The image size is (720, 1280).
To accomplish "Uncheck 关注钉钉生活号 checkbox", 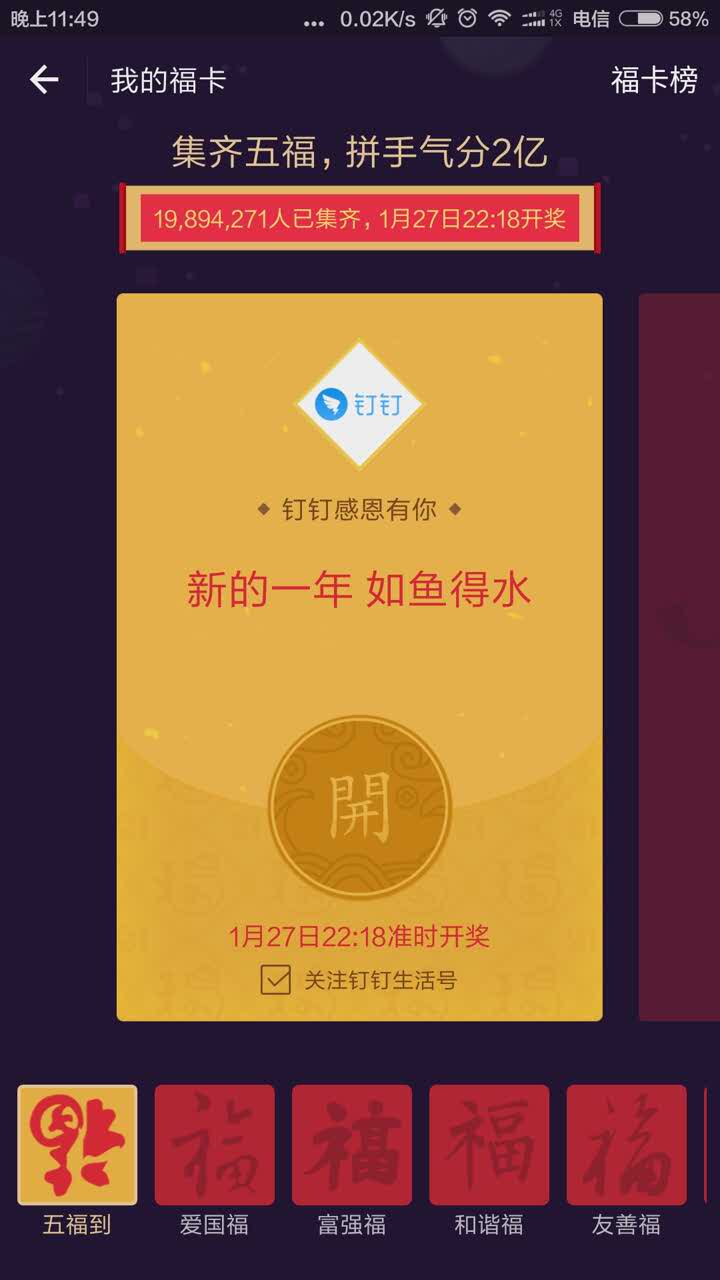I will [275, 980].
